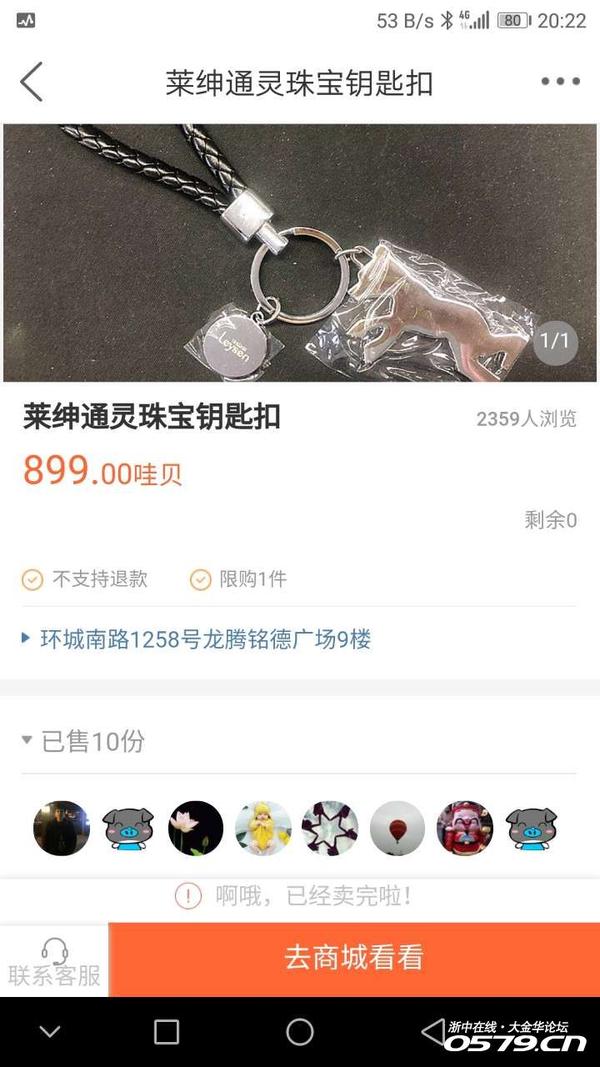Open recent apps with the square button

(167, 1032)
